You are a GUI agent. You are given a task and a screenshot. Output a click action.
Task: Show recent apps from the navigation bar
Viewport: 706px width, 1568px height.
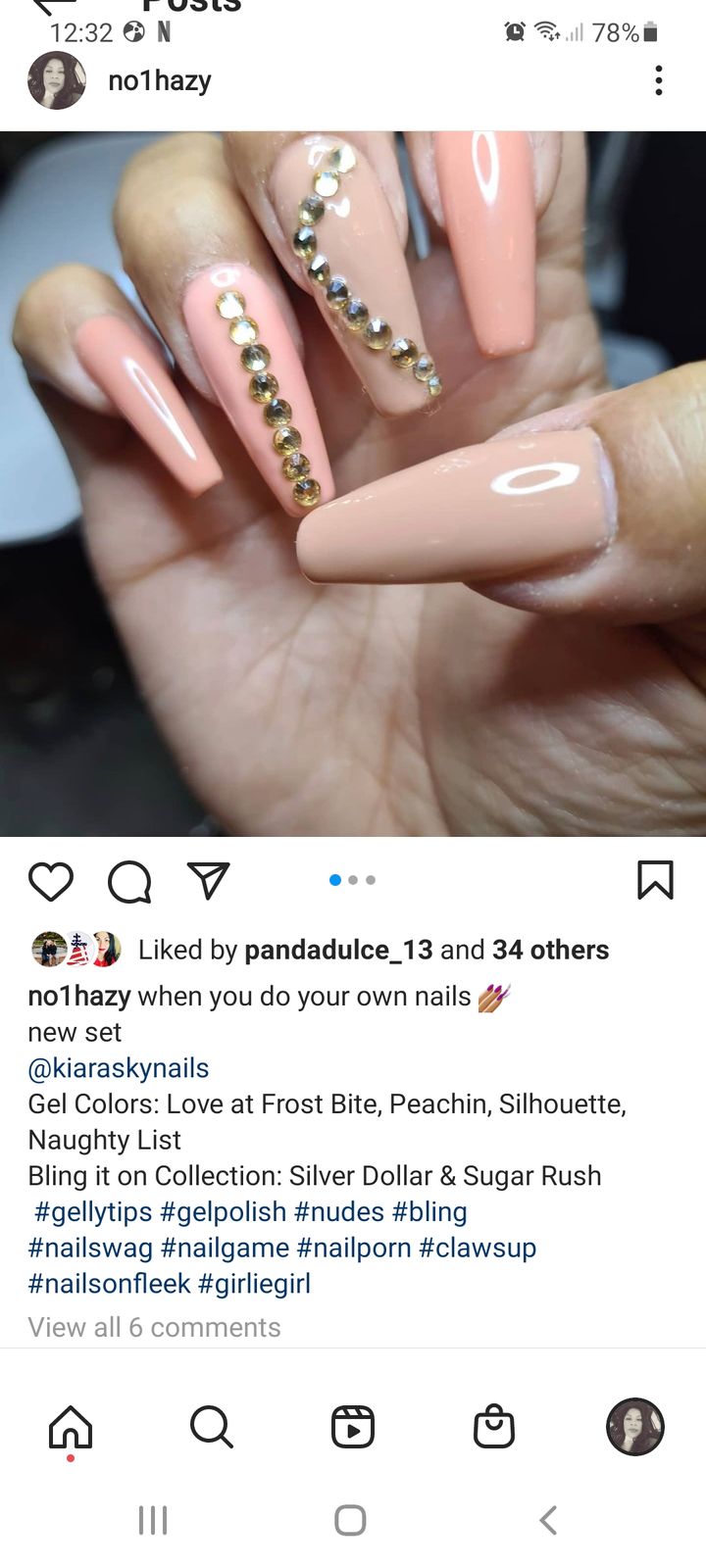pos(153,1520)
